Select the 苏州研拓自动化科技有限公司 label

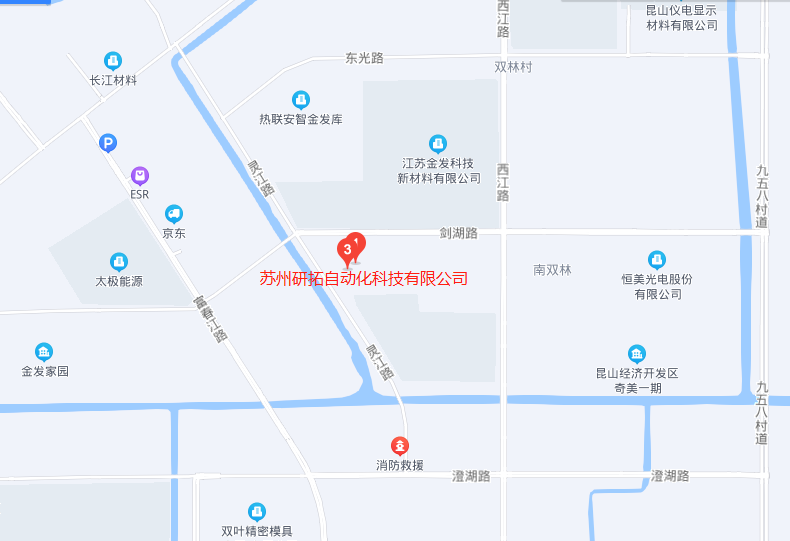pos(363,278)
